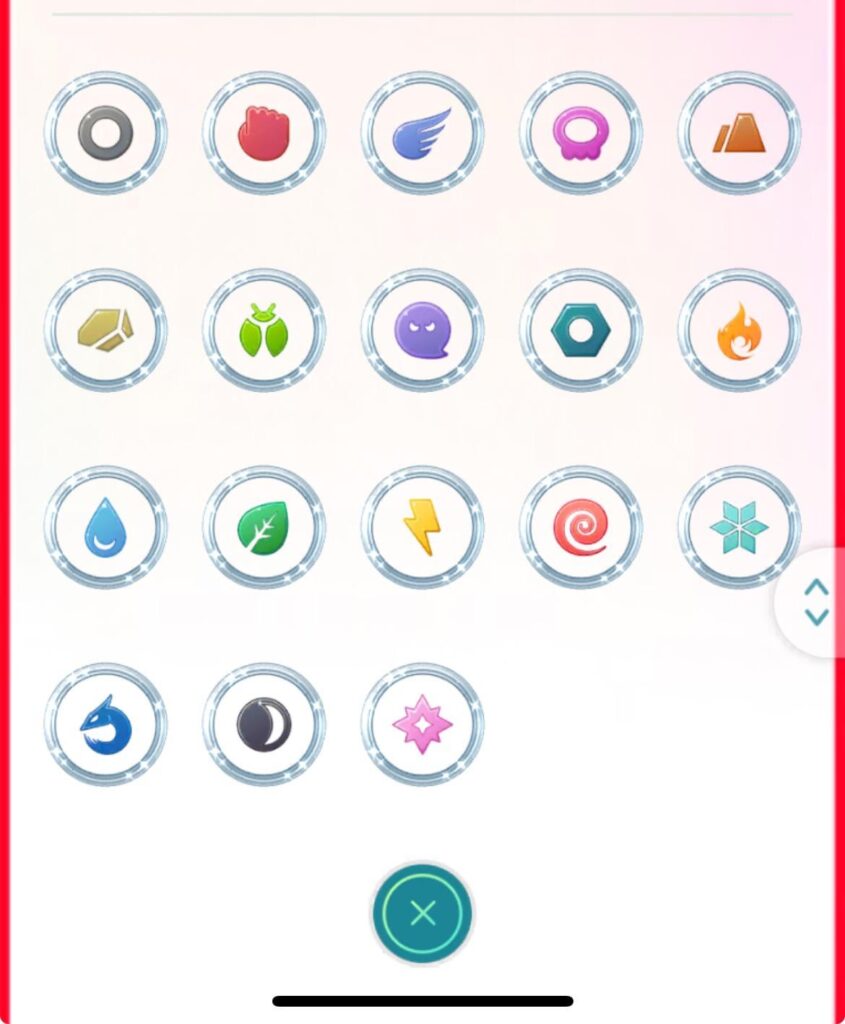Choose the Psychic type spiral icon
Screen dimensions: 845x1024
[581, 527]
